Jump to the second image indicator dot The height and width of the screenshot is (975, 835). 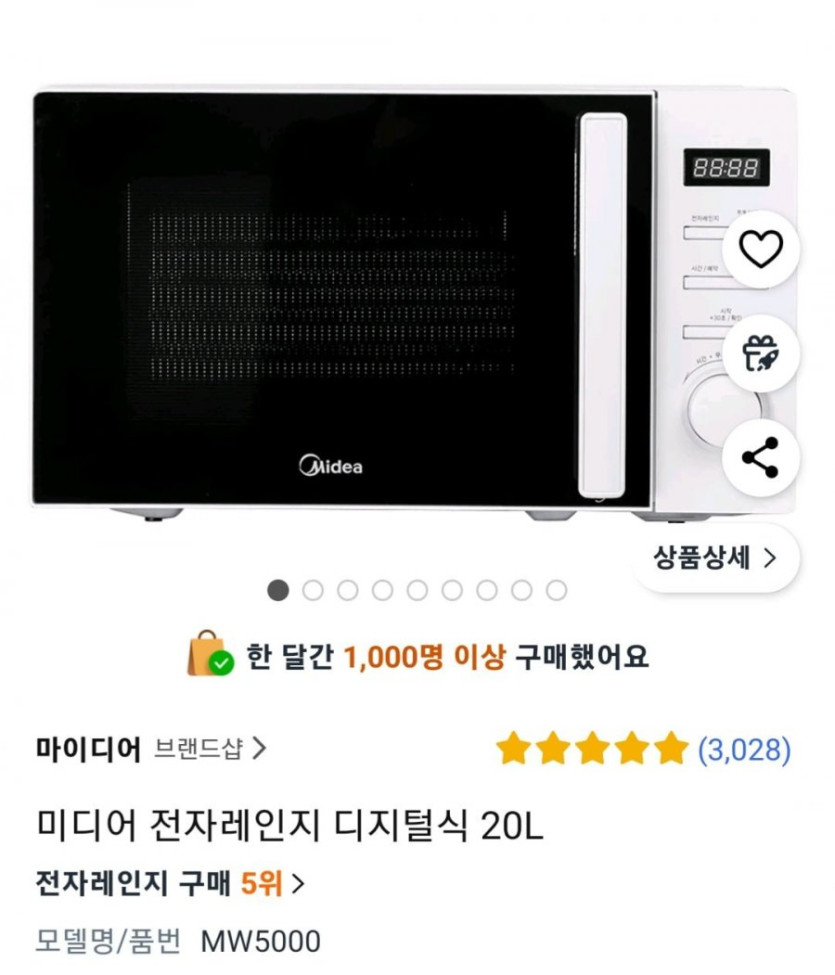coord(313,591)
